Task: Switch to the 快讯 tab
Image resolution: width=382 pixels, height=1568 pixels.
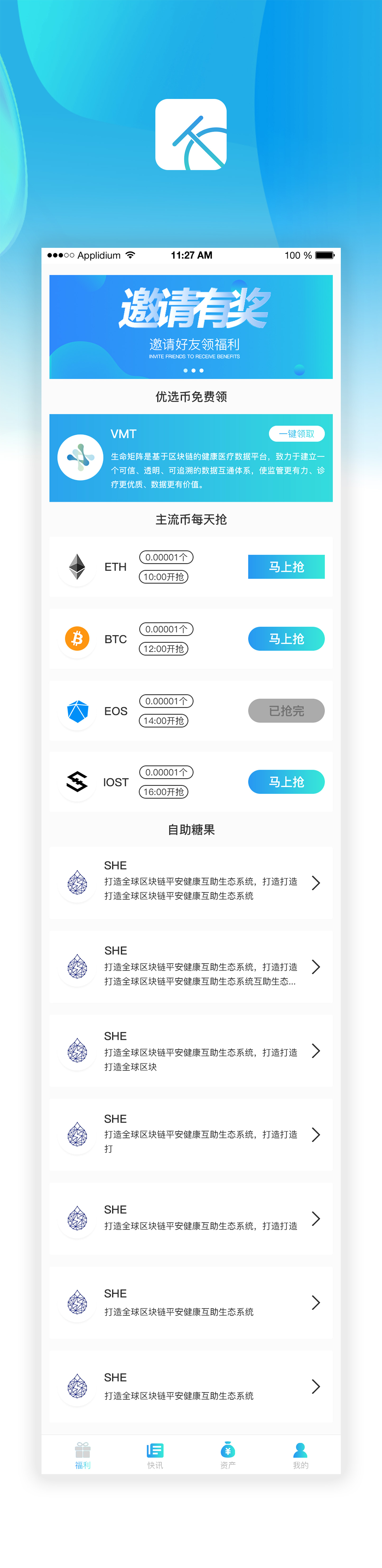Action: coord(155,1455)
